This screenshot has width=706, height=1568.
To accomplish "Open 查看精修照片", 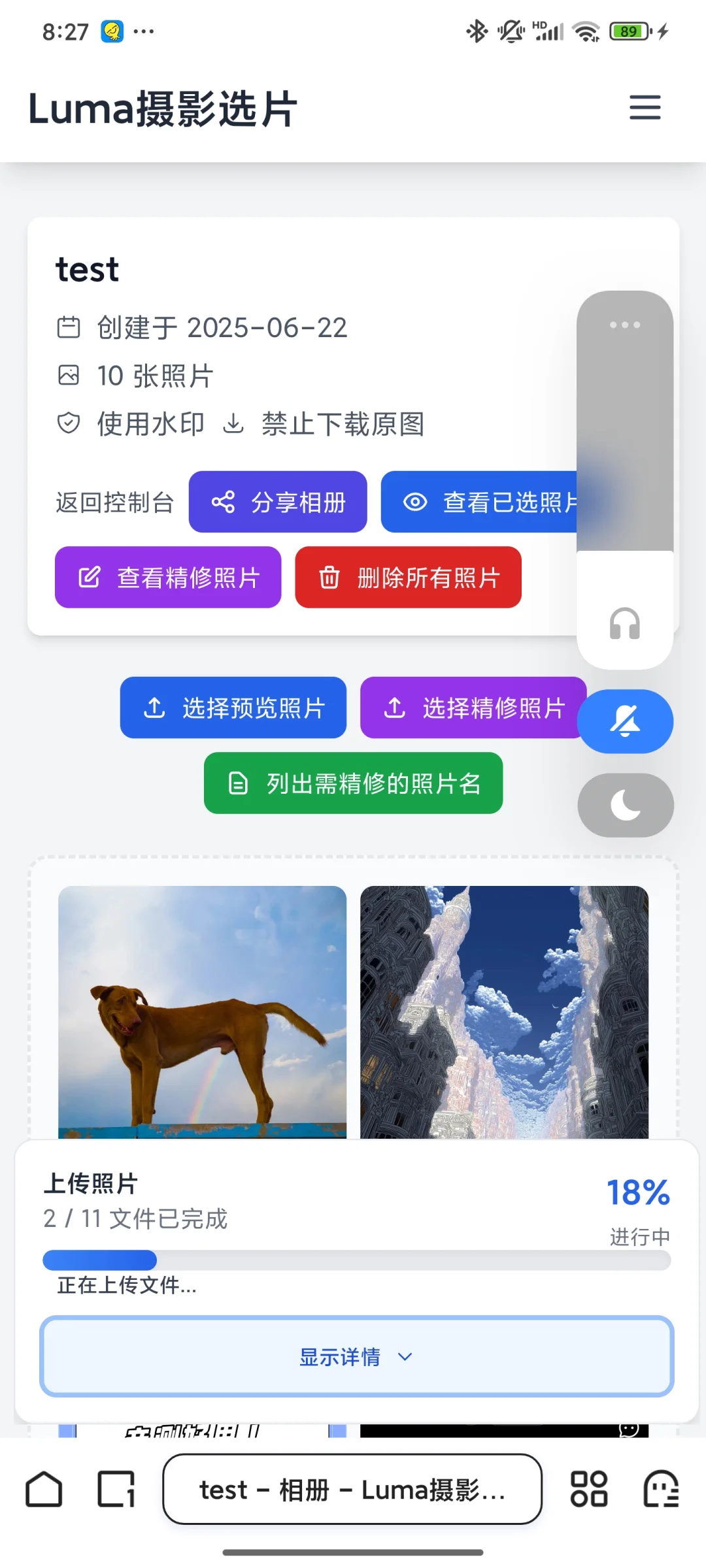I will click(x=168, y=578).
